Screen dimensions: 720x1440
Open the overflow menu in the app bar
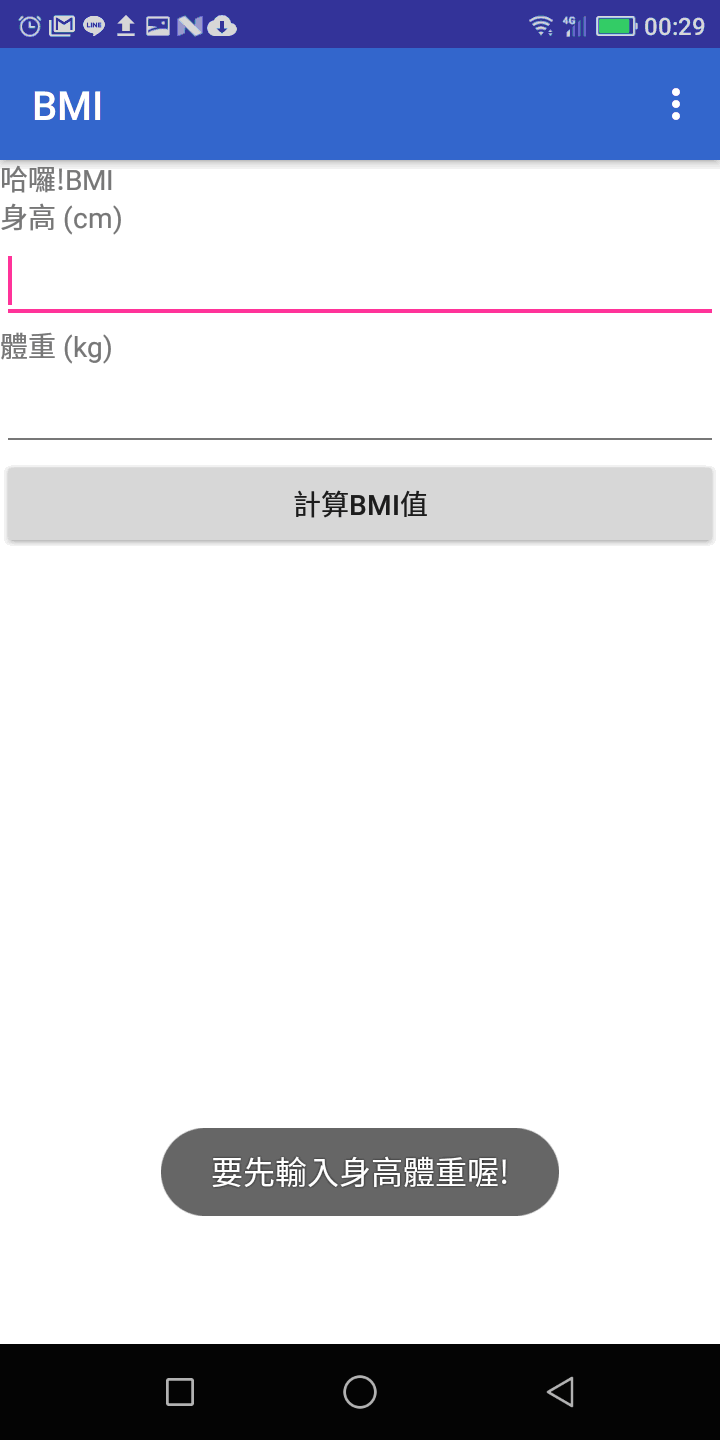676,104
